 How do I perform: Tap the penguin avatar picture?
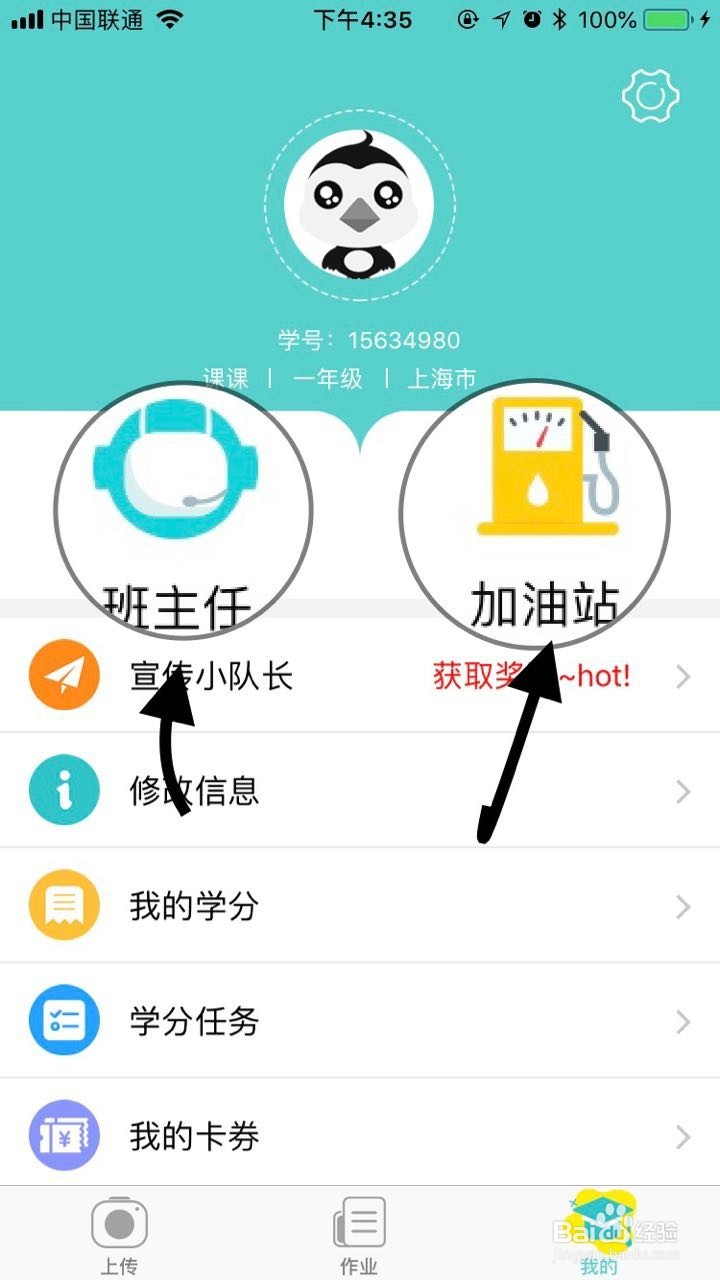click(x=360, y=205)
